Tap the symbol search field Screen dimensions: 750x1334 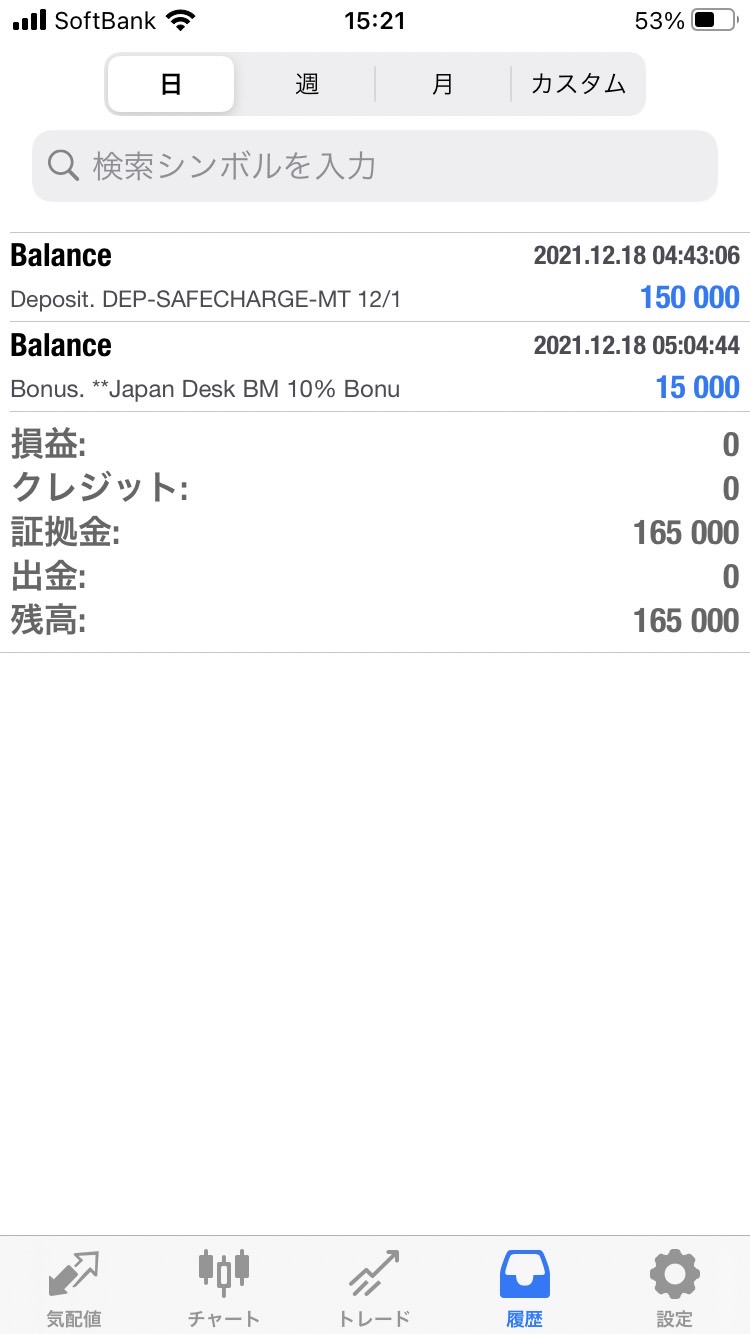[375, 166]
